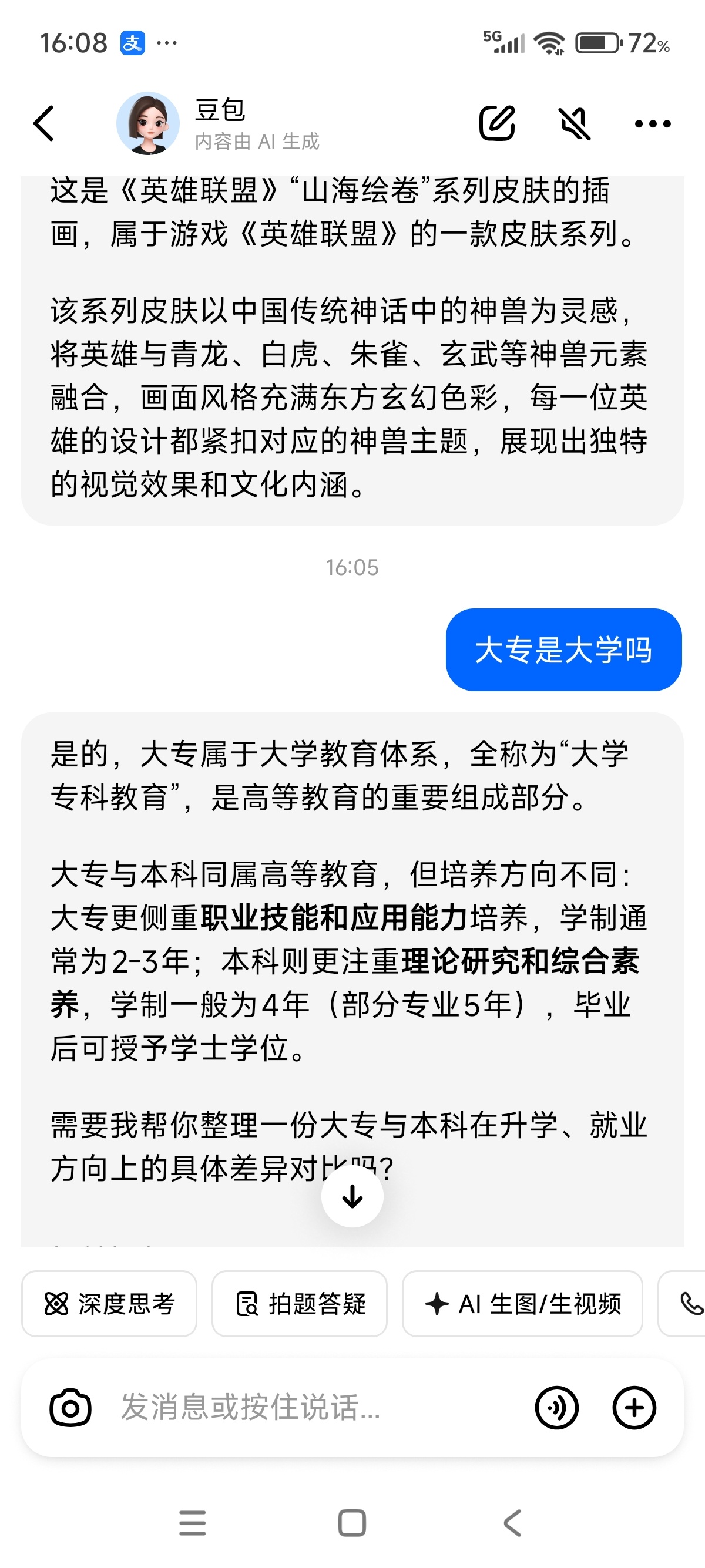Open the three-dot overflow menu

pyautogui.click(x=652, y=123)
